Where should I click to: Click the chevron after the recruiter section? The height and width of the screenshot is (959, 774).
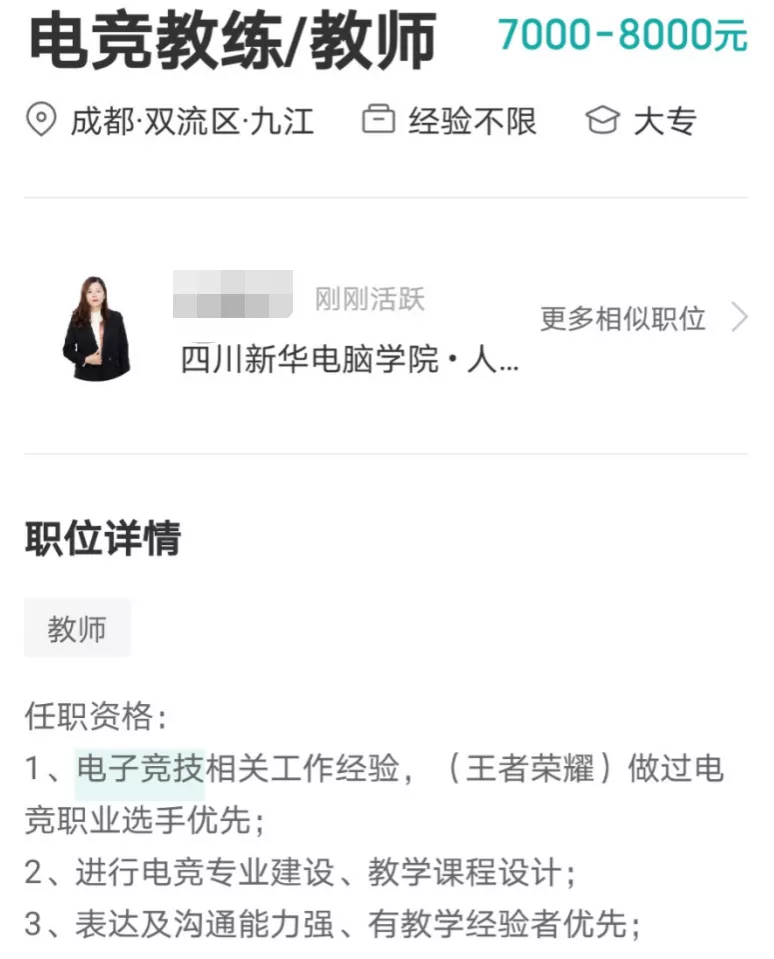point(740,317)
